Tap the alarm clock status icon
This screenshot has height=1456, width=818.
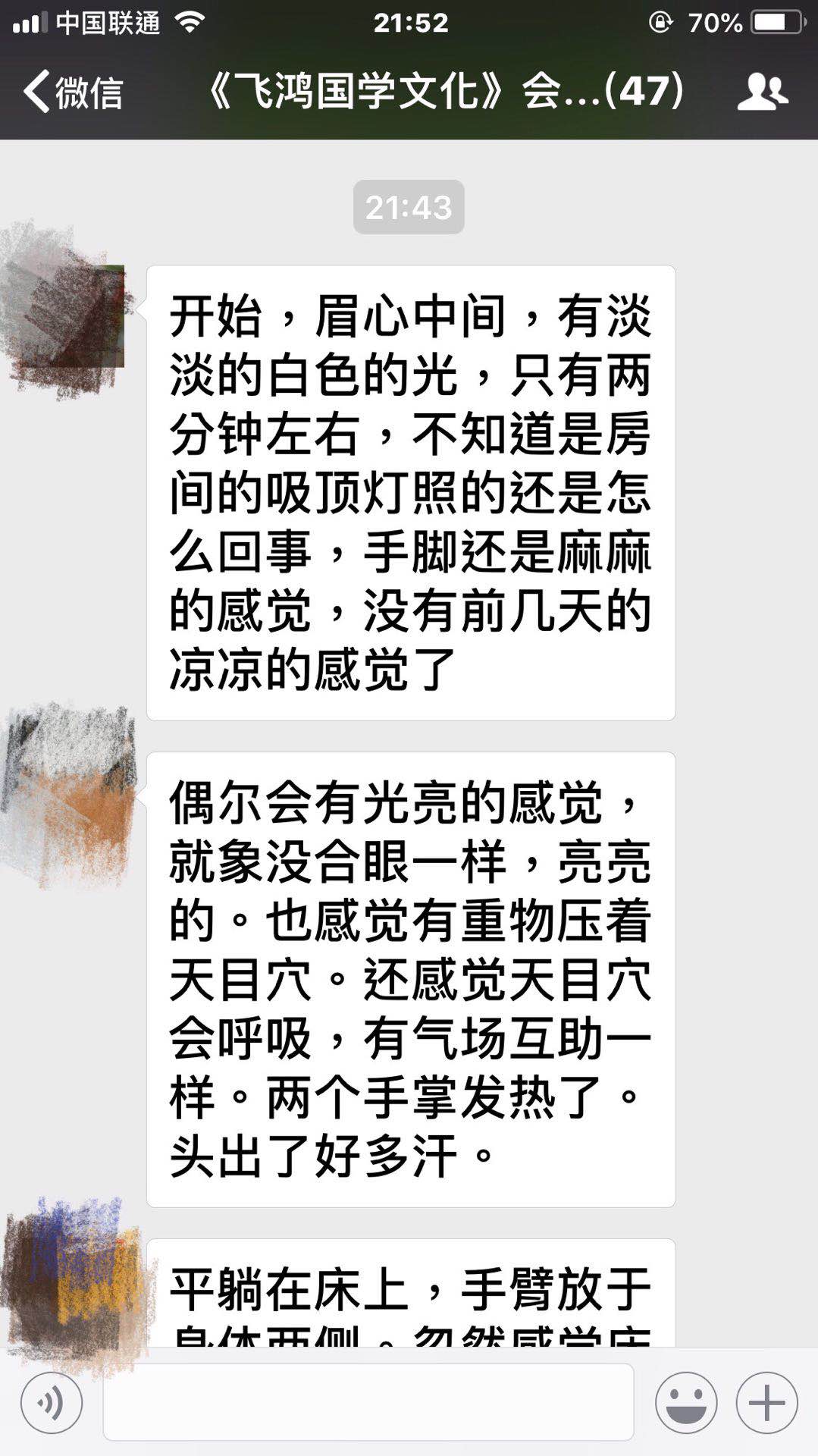pos(663,23)
